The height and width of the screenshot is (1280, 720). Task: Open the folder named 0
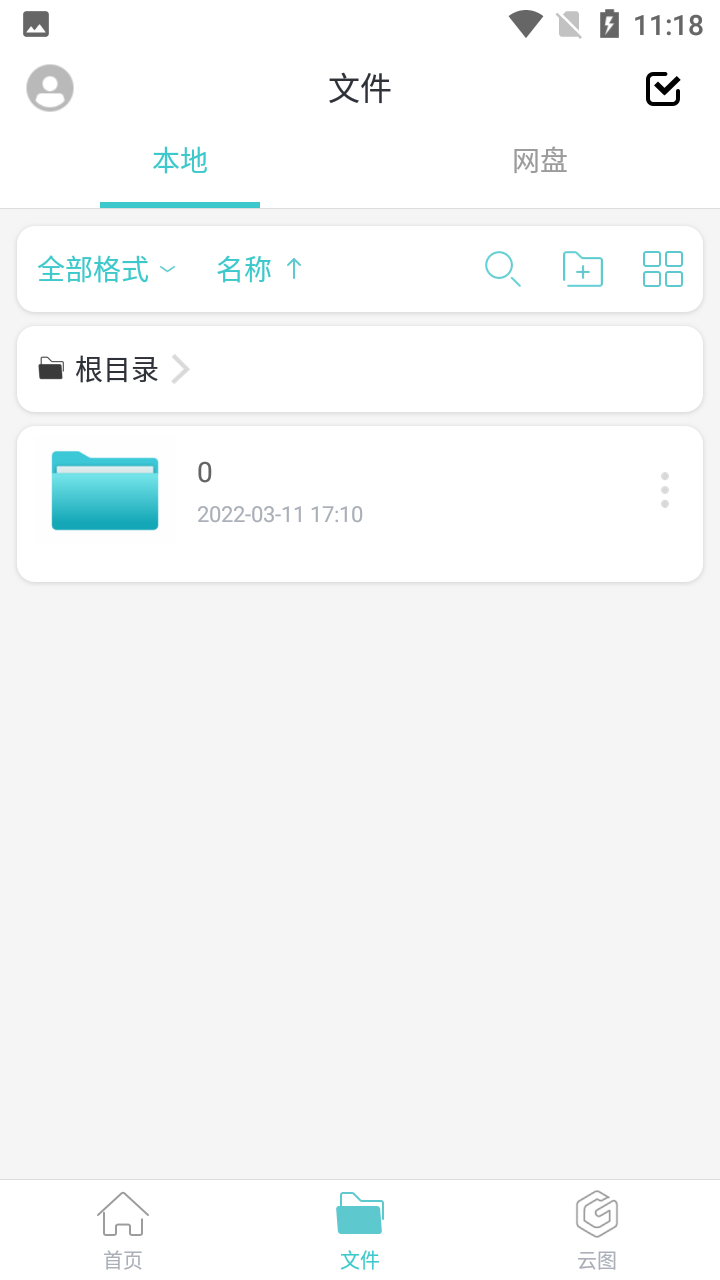(360, 504)
